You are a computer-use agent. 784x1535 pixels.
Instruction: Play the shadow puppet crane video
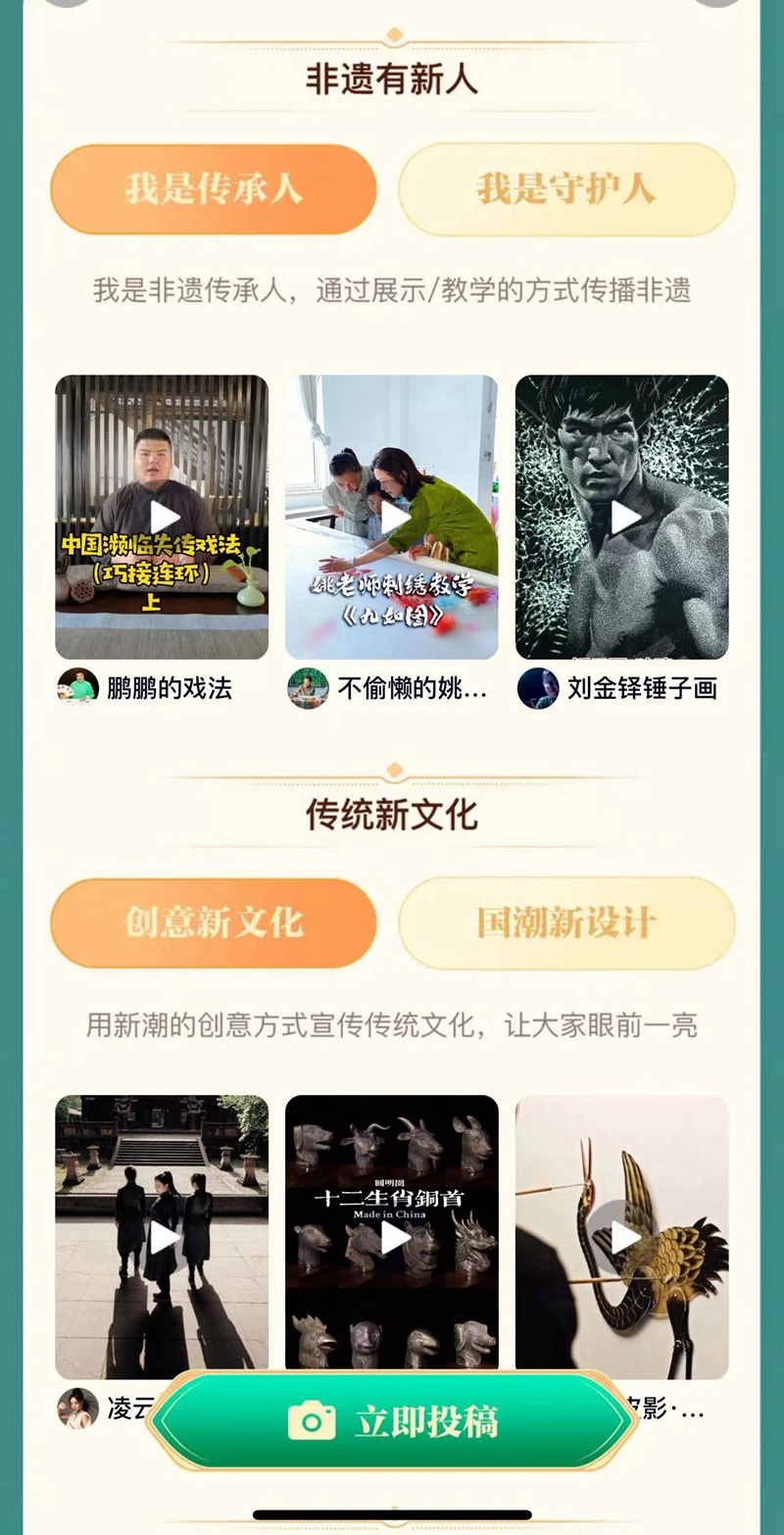coord(622,1235)
